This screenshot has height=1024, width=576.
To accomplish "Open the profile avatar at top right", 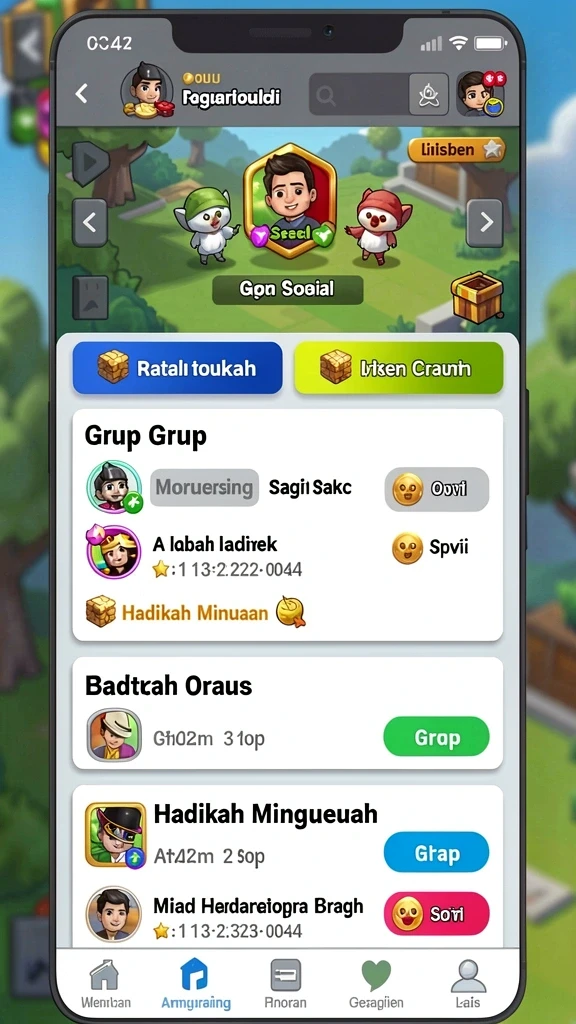I will 481,93.
